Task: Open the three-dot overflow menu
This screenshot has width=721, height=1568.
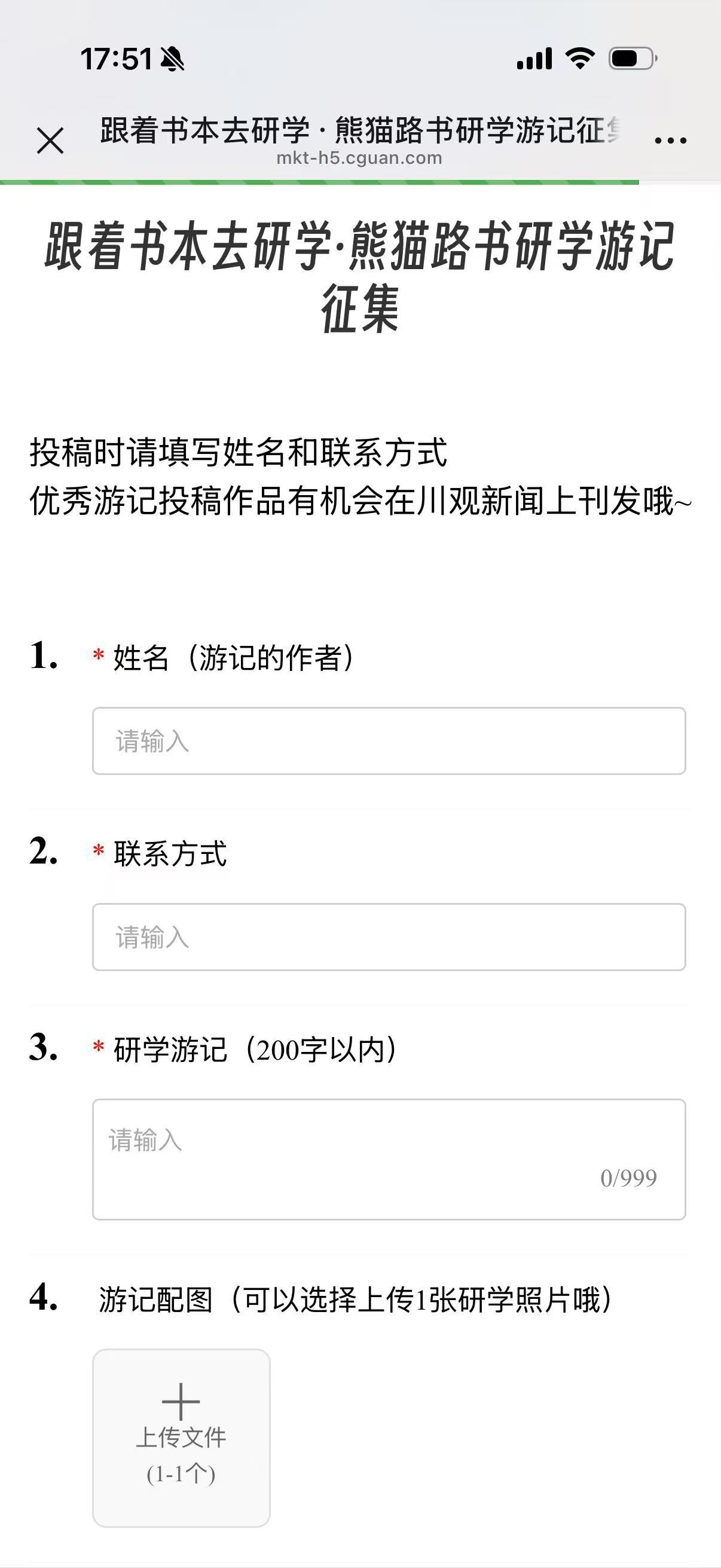Action: click(x=670, y=141)
